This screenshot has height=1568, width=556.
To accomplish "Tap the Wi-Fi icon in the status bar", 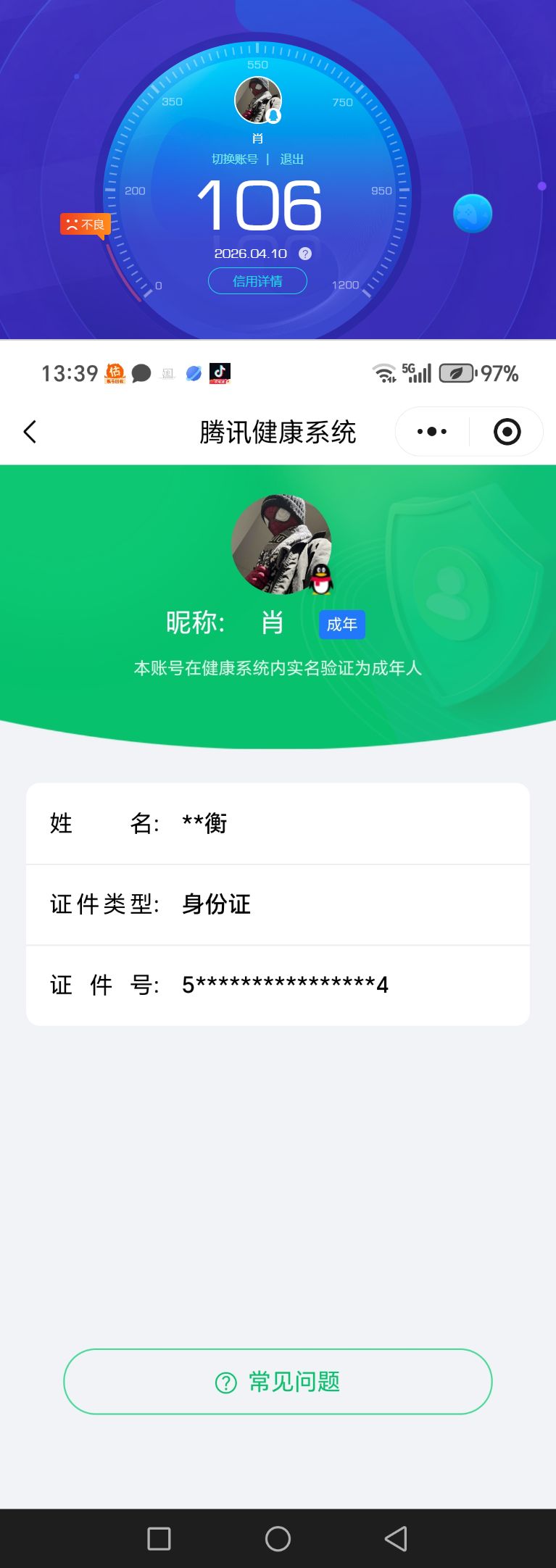I will click(383, 372).
